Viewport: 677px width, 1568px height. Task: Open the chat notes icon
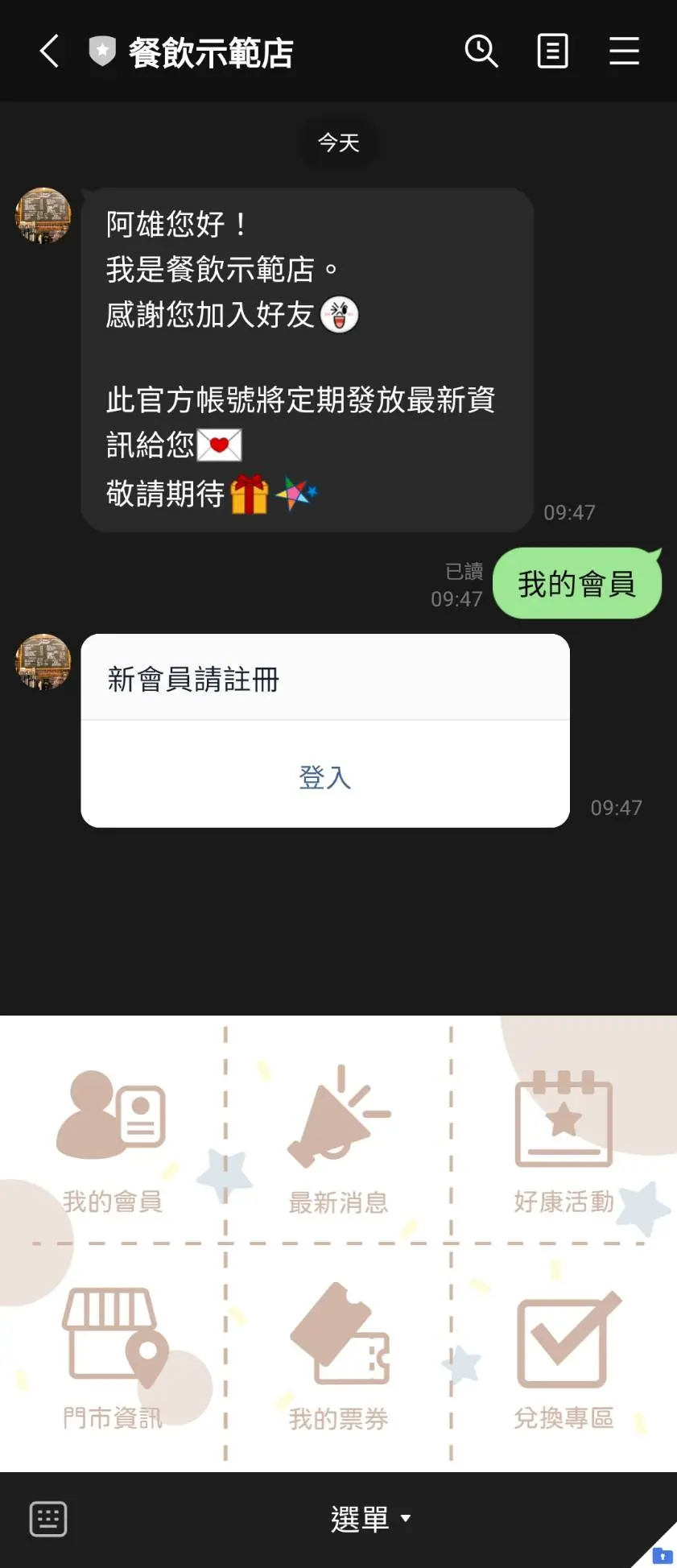553,51
